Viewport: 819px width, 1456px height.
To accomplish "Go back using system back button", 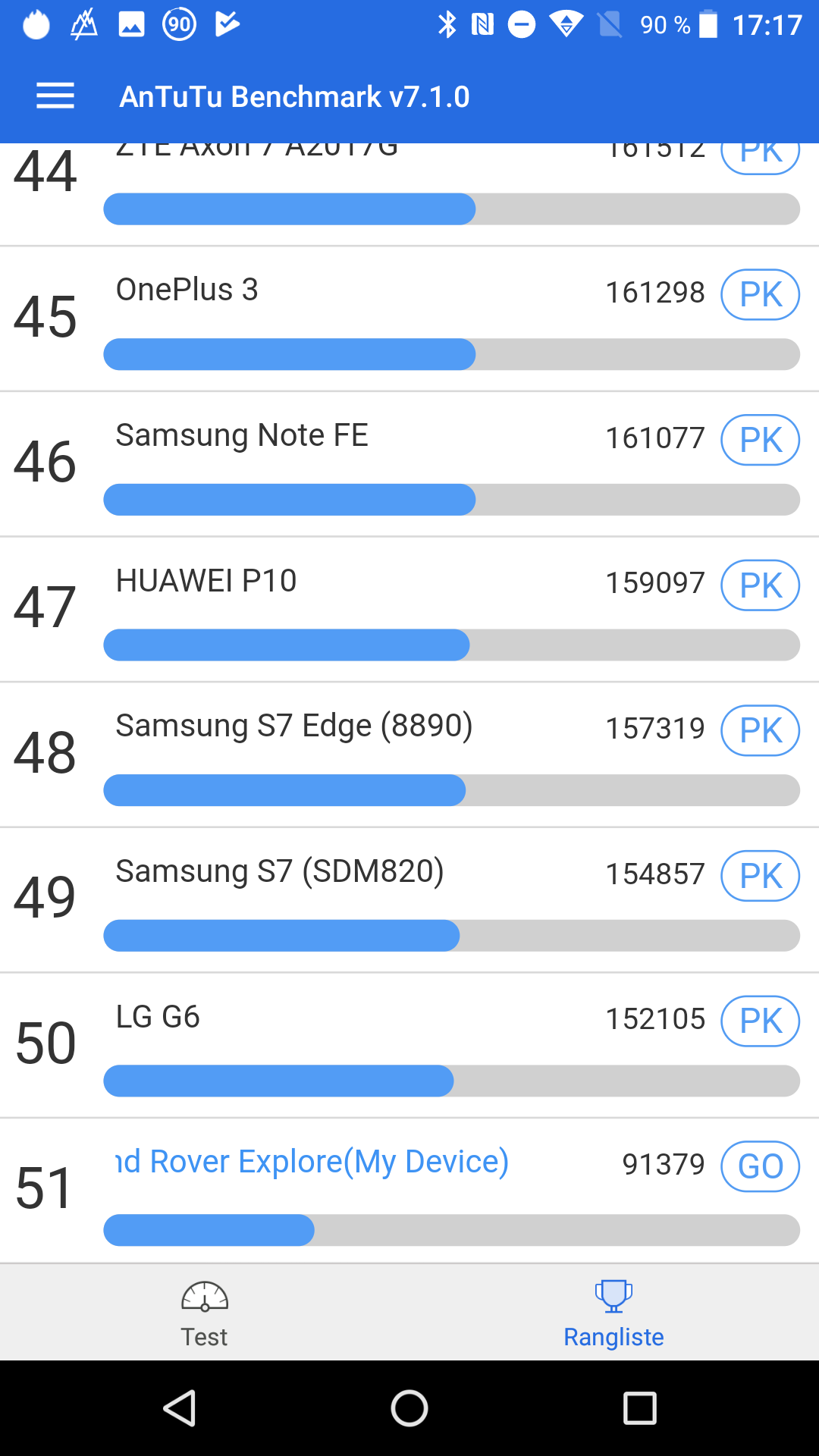I will pos(180,1408).
